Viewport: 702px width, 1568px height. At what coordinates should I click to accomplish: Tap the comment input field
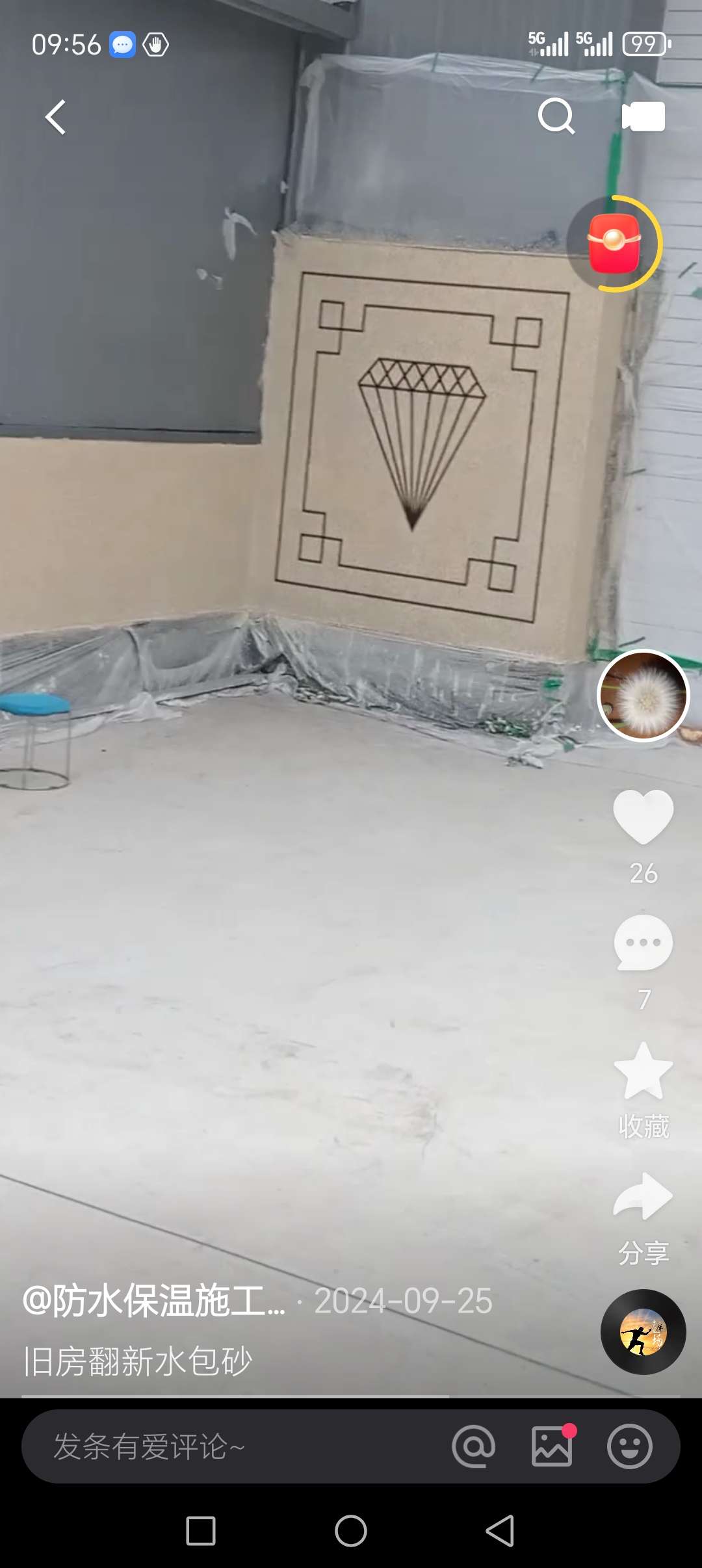coord(227,1446)
